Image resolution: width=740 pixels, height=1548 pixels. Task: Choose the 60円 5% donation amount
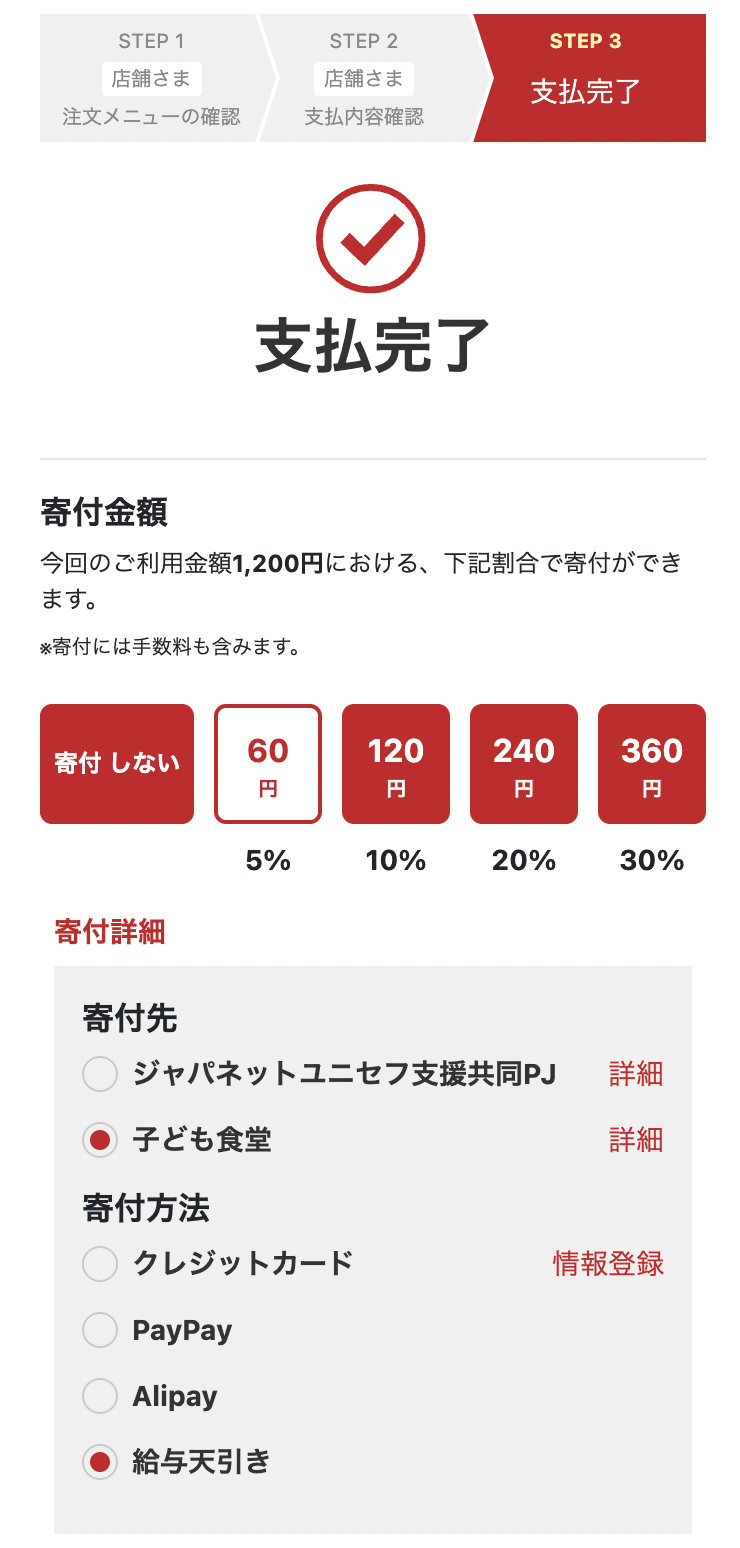[268, 763]
